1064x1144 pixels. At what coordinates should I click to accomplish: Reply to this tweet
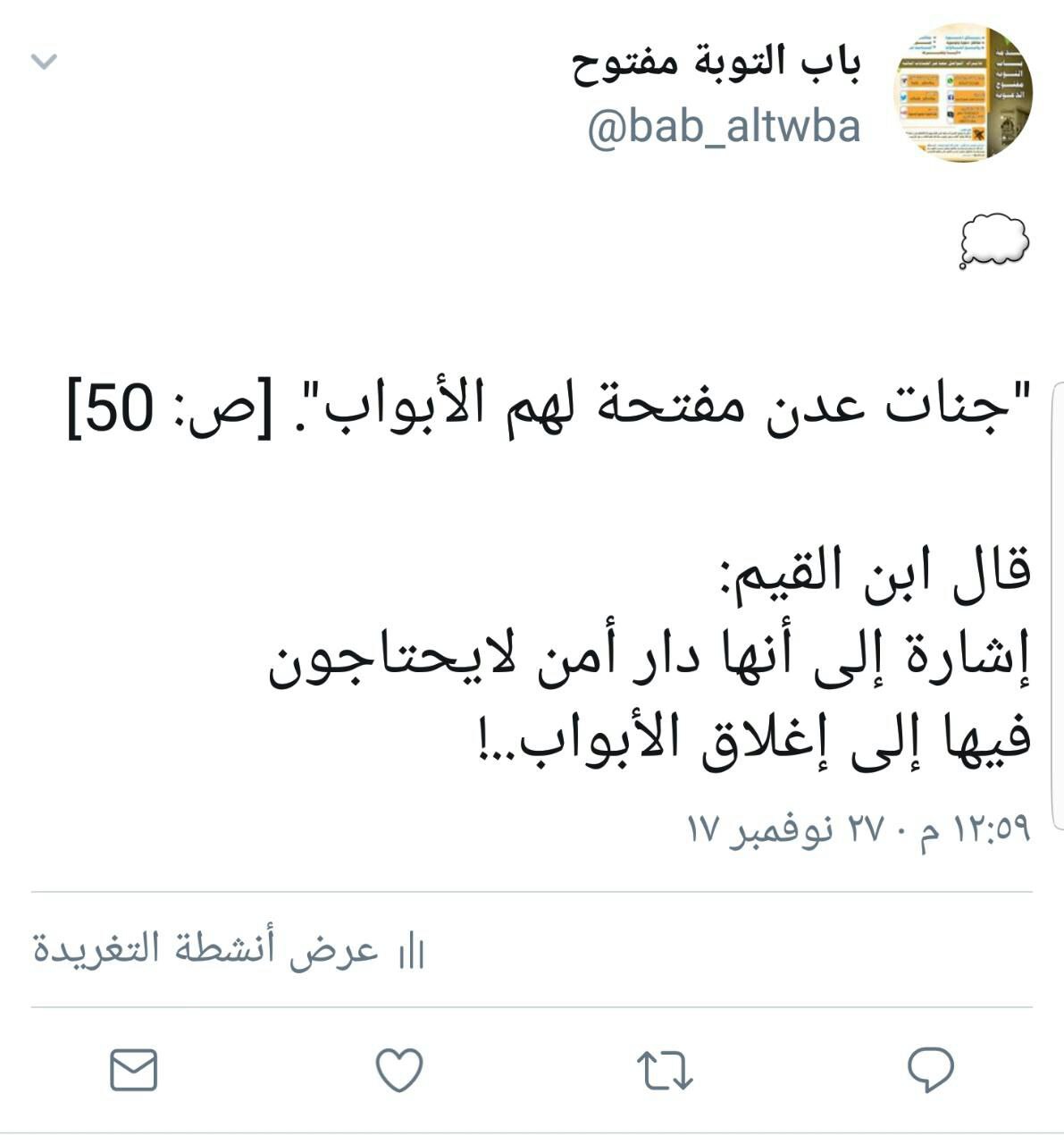(x=930, y=1070)
